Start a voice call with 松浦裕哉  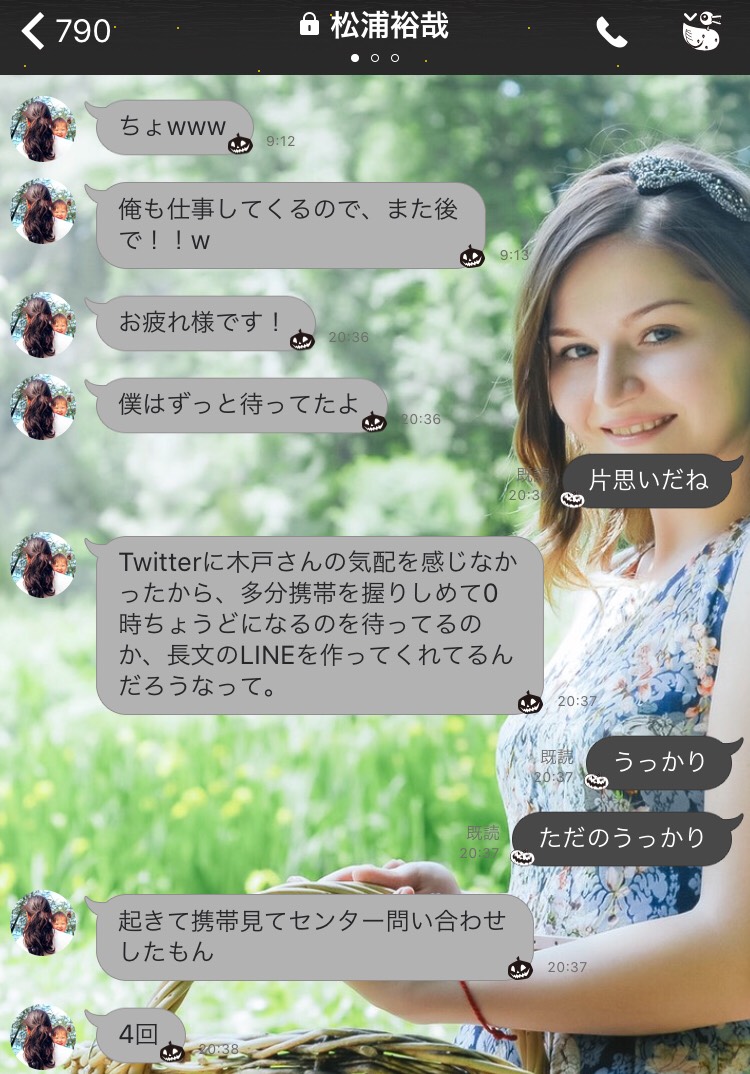pos(611,32)
